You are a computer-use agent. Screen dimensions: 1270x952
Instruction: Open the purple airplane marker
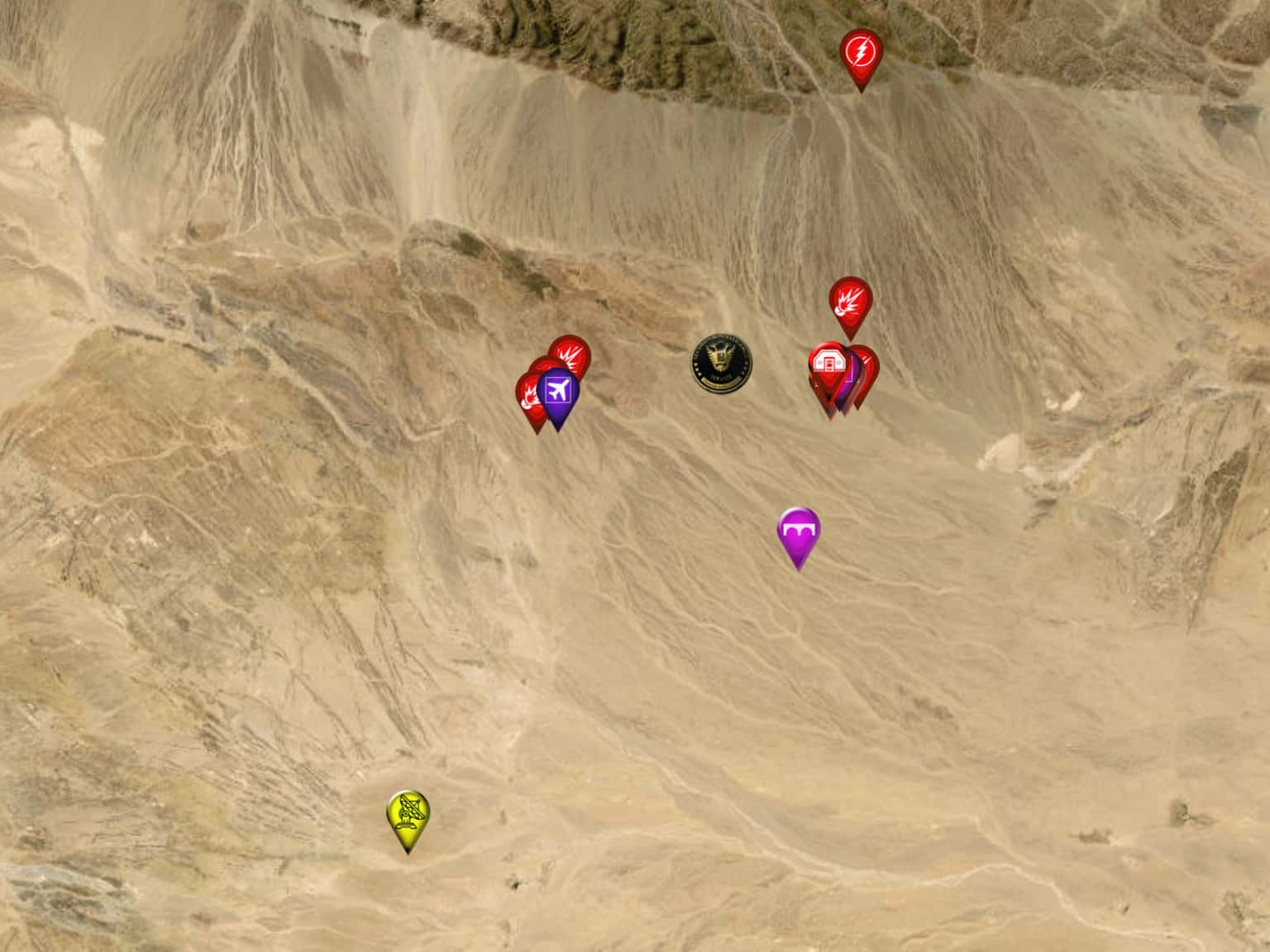[557, 391]
